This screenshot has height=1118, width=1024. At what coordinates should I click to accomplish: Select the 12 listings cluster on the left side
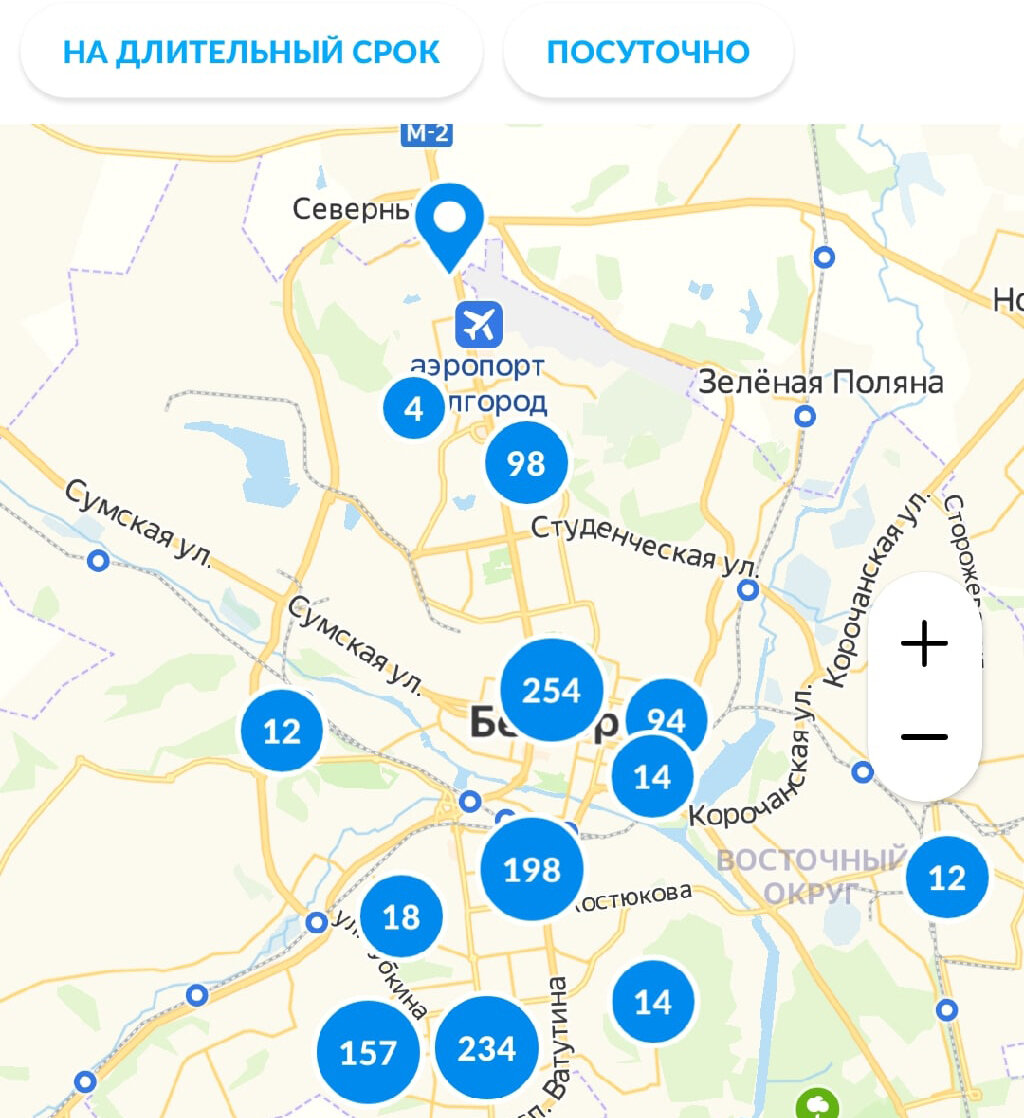tap(281, 732)
